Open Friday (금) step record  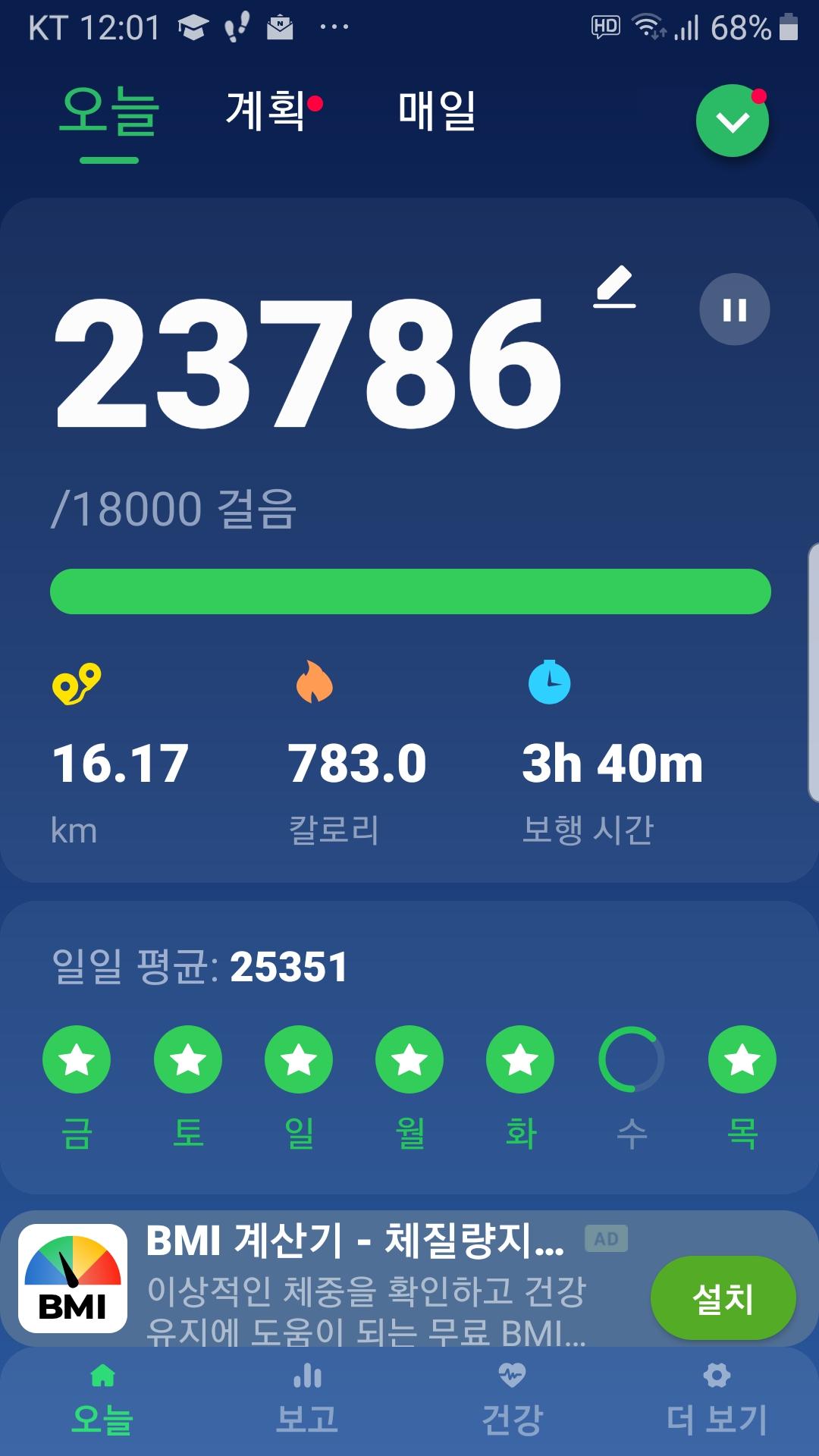coord(77,1059)
